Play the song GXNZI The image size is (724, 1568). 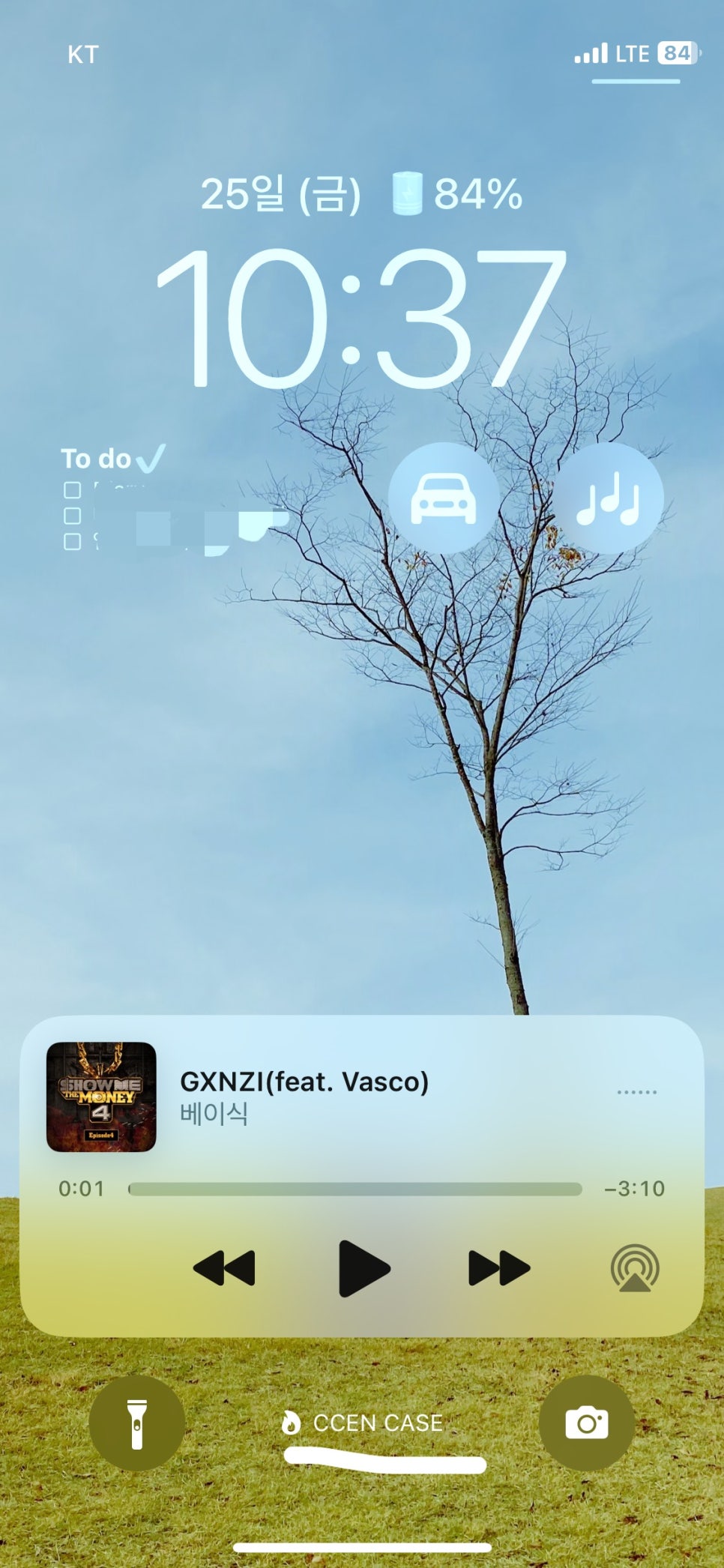click(x=364, y=1268)
